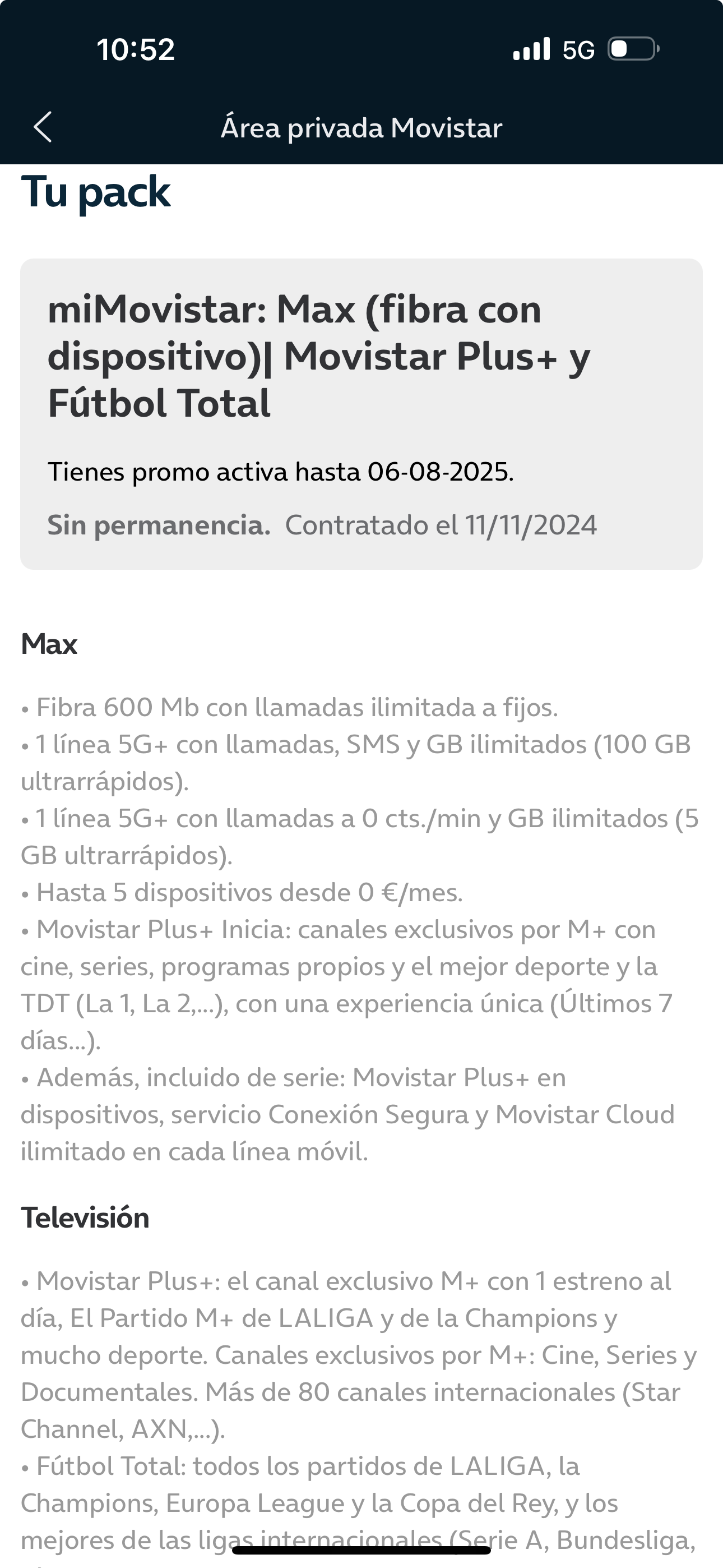Image resolution: width=723 pixels, height=1568 pixels.
Task: Tap the cellular signal strength bars
Action: pos(531,49)
